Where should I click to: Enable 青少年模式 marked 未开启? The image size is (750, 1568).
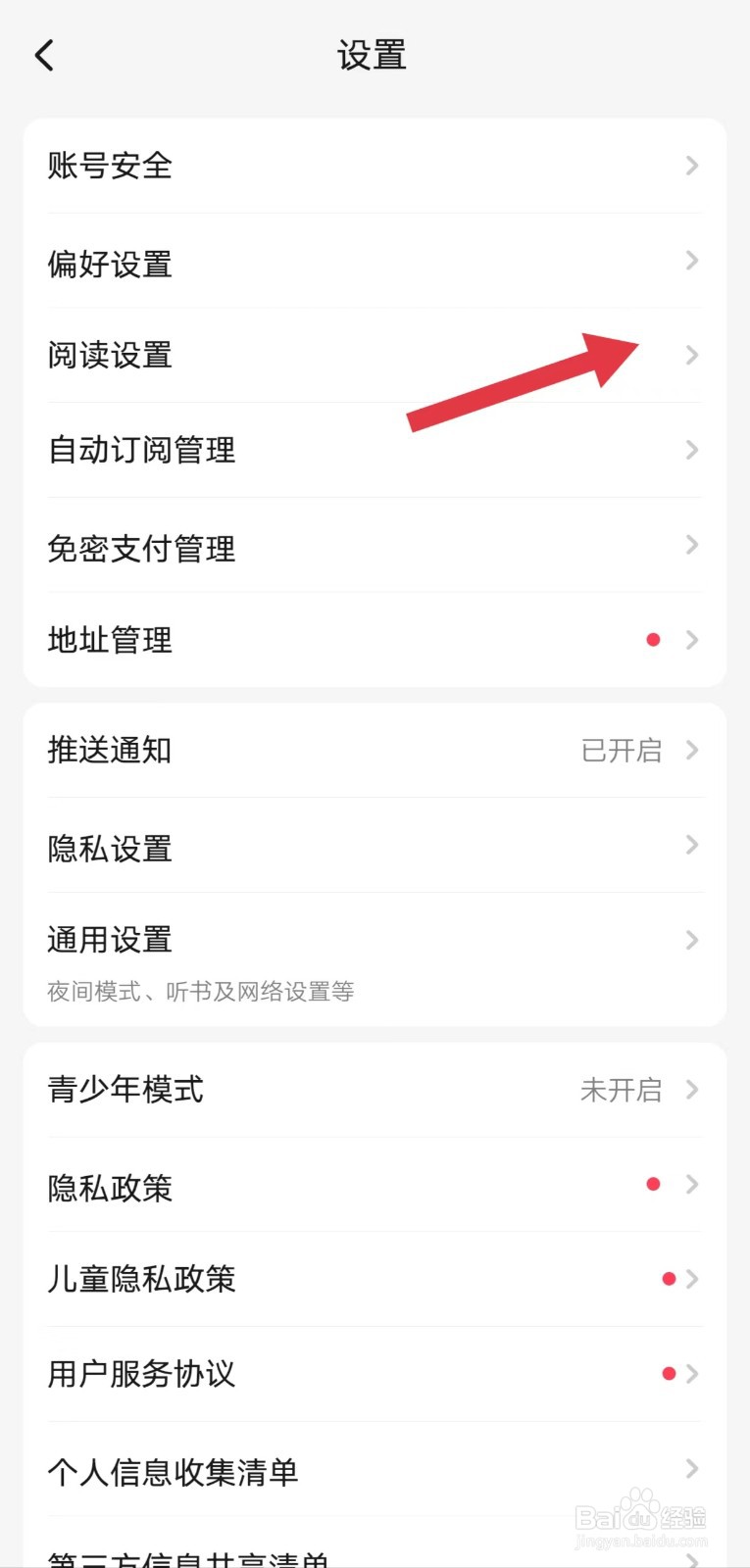tap(373, 1090)
